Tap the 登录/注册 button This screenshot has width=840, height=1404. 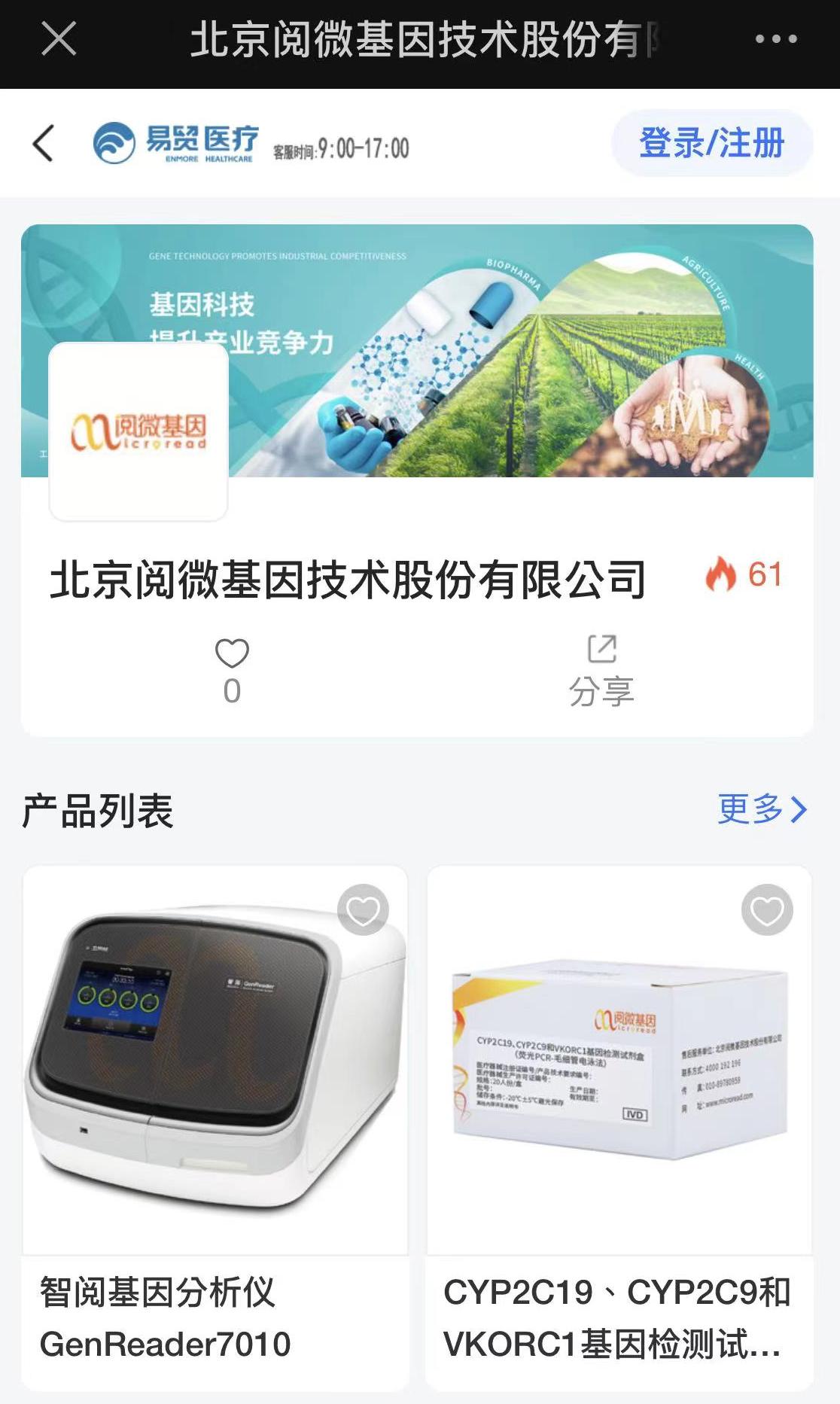point(712,143)
